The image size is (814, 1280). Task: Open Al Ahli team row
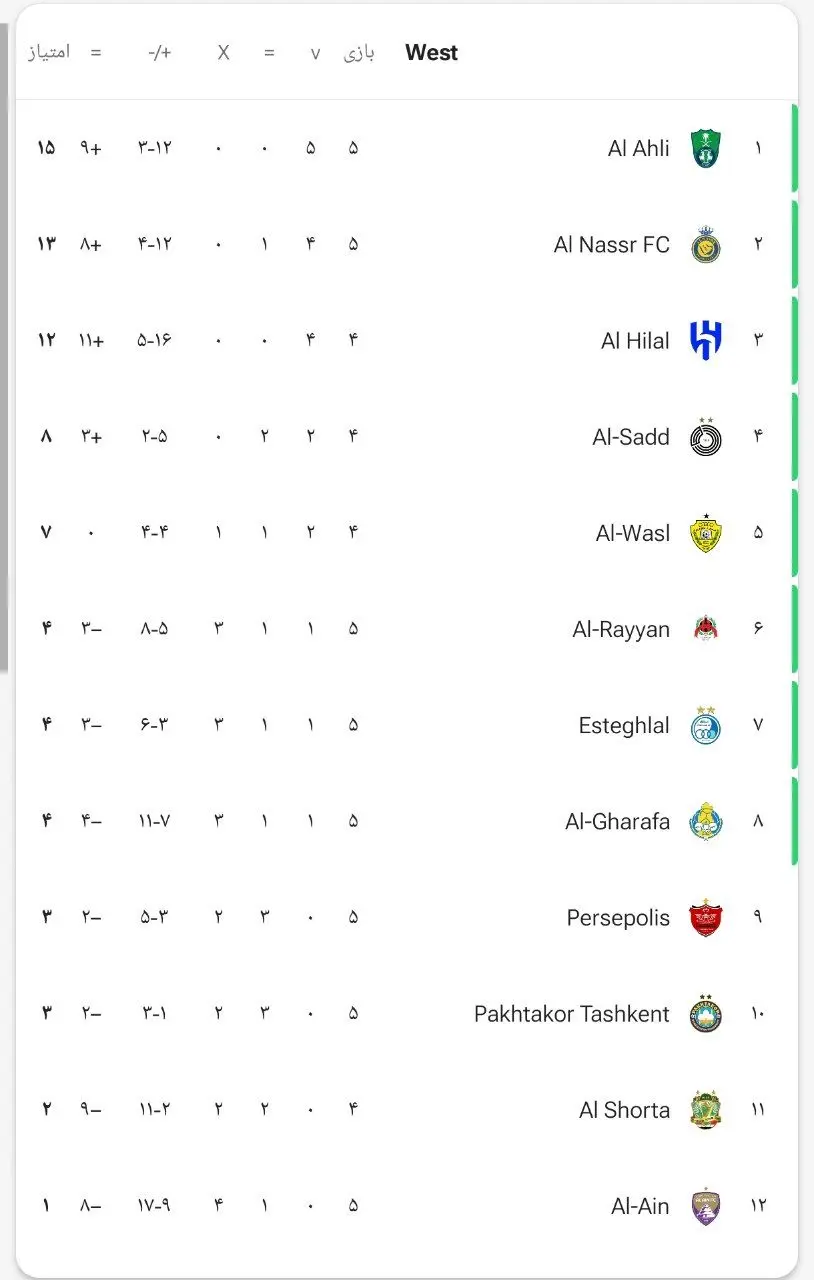coord(638,149)
